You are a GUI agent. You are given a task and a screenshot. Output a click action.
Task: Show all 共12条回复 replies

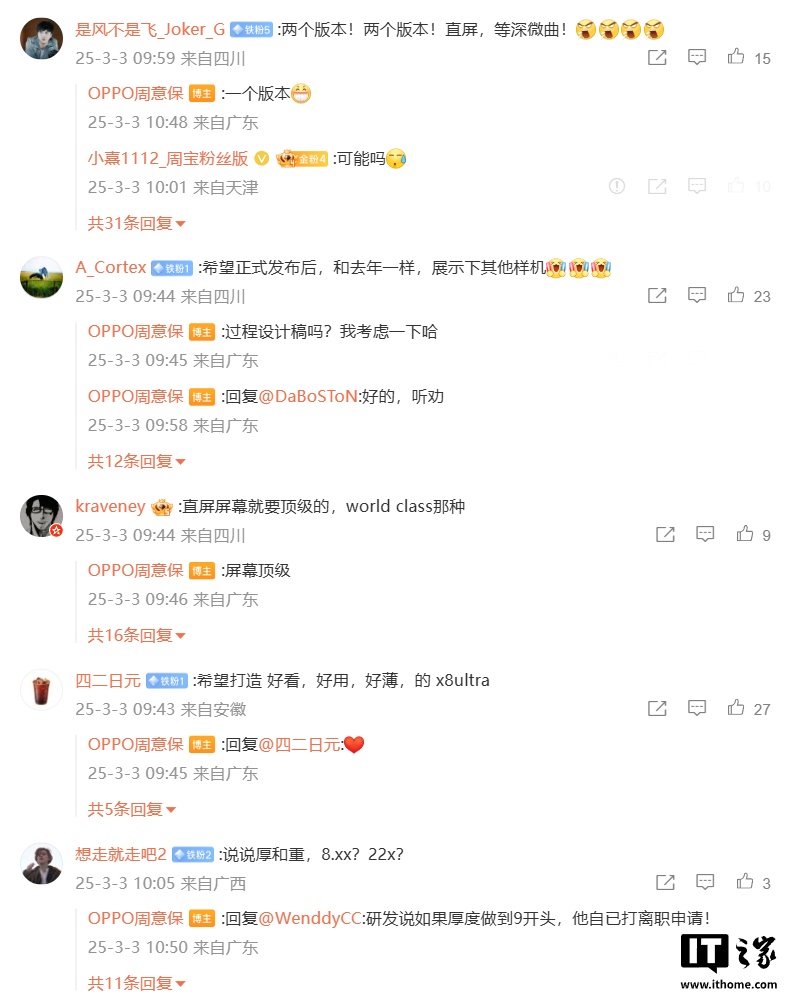click(137, 461)
